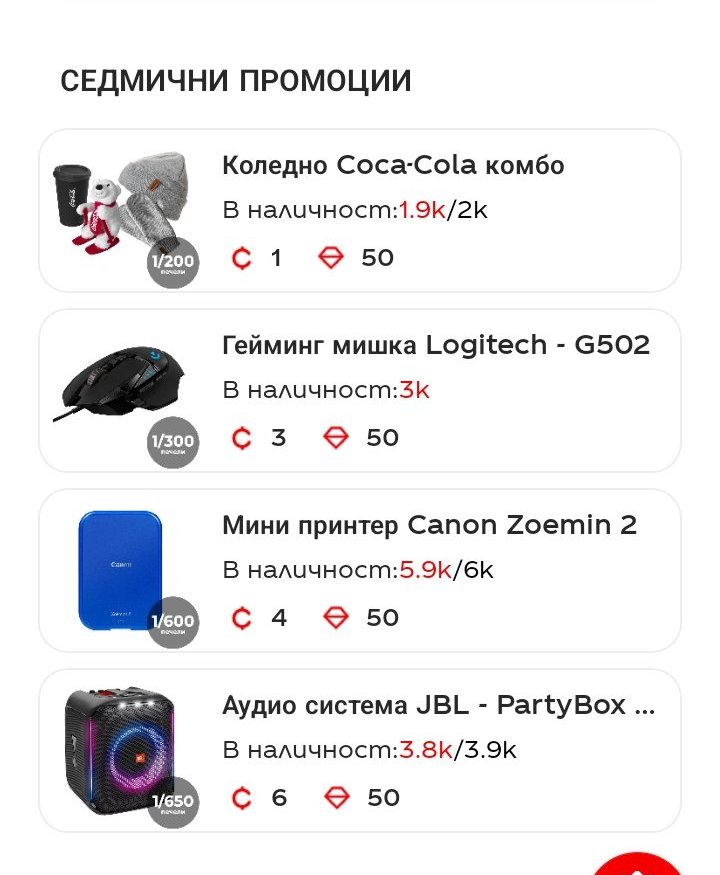Open the Коледно Coca-Cola комбо promotion card
The height and width of the screenshot is (875, 720).
coord(360,211)
